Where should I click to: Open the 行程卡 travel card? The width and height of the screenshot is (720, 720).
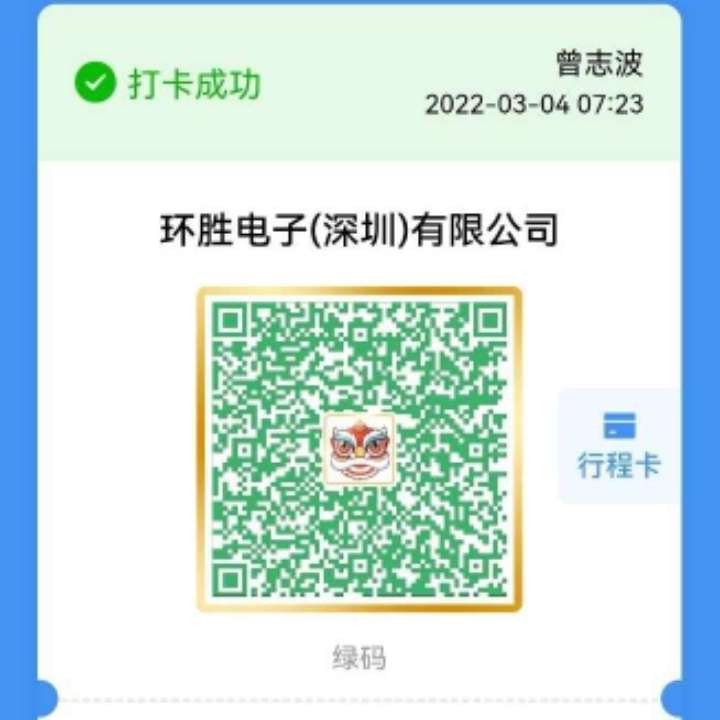pos(619,446)
